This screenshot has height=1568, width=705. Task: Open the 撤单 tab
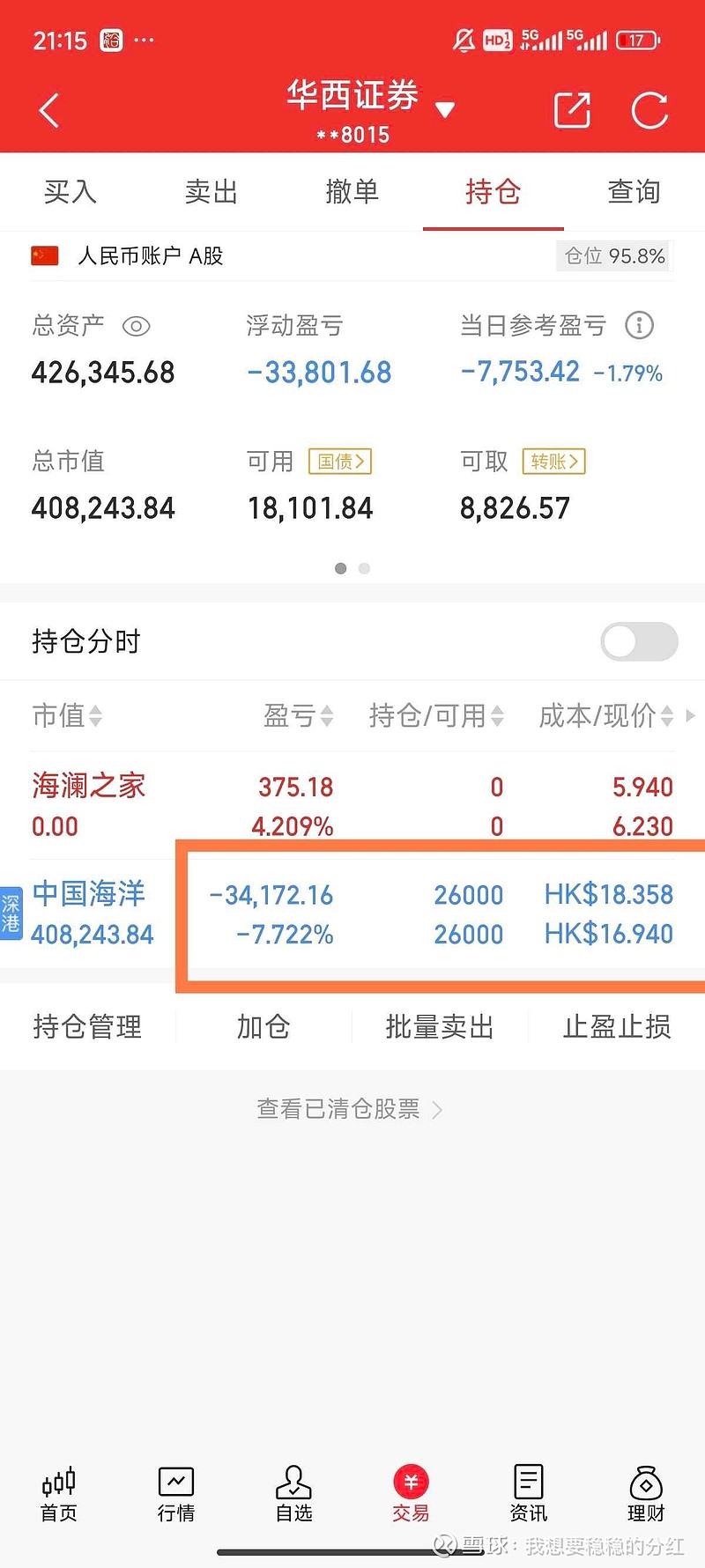[352, 191]
